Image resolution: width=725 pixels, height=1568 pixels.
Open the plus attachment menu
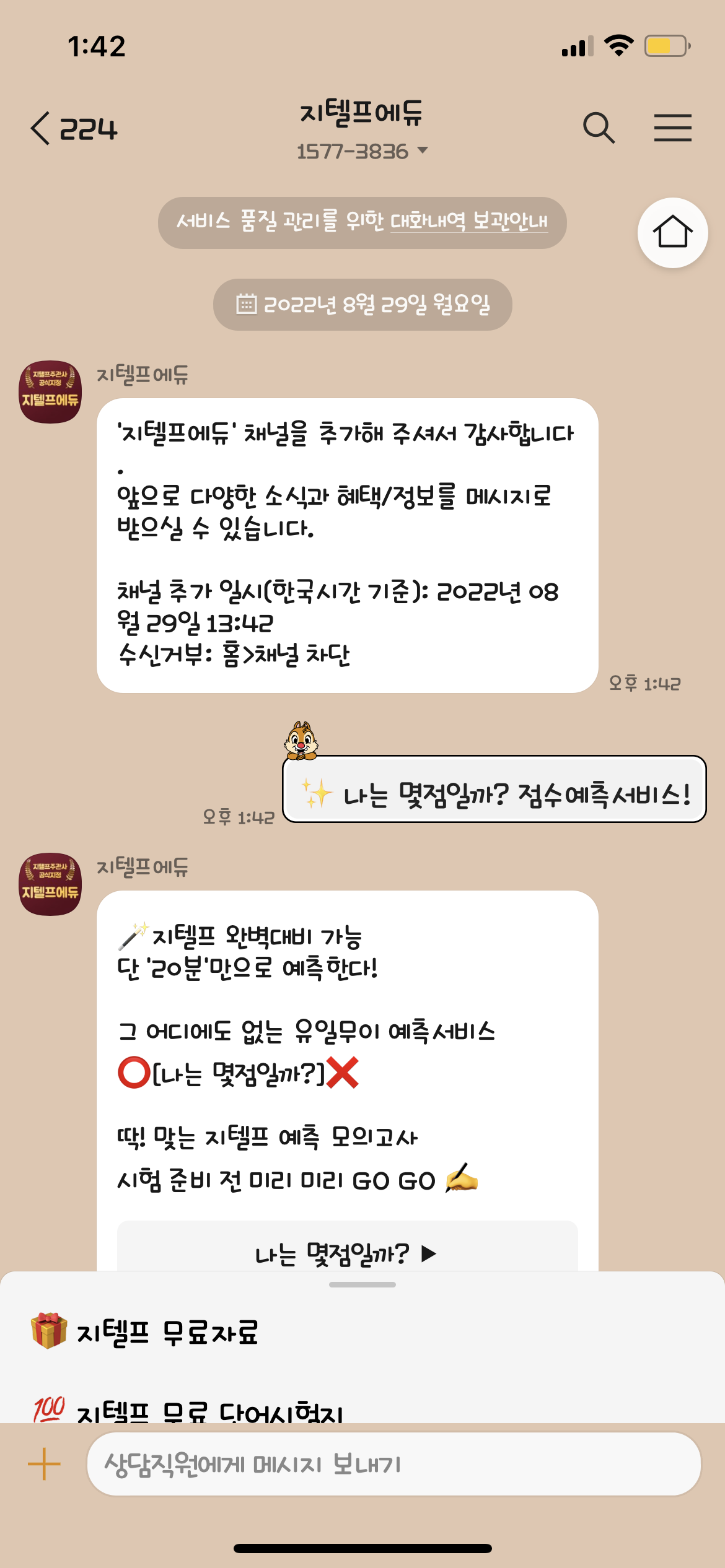coord(44,1464)
